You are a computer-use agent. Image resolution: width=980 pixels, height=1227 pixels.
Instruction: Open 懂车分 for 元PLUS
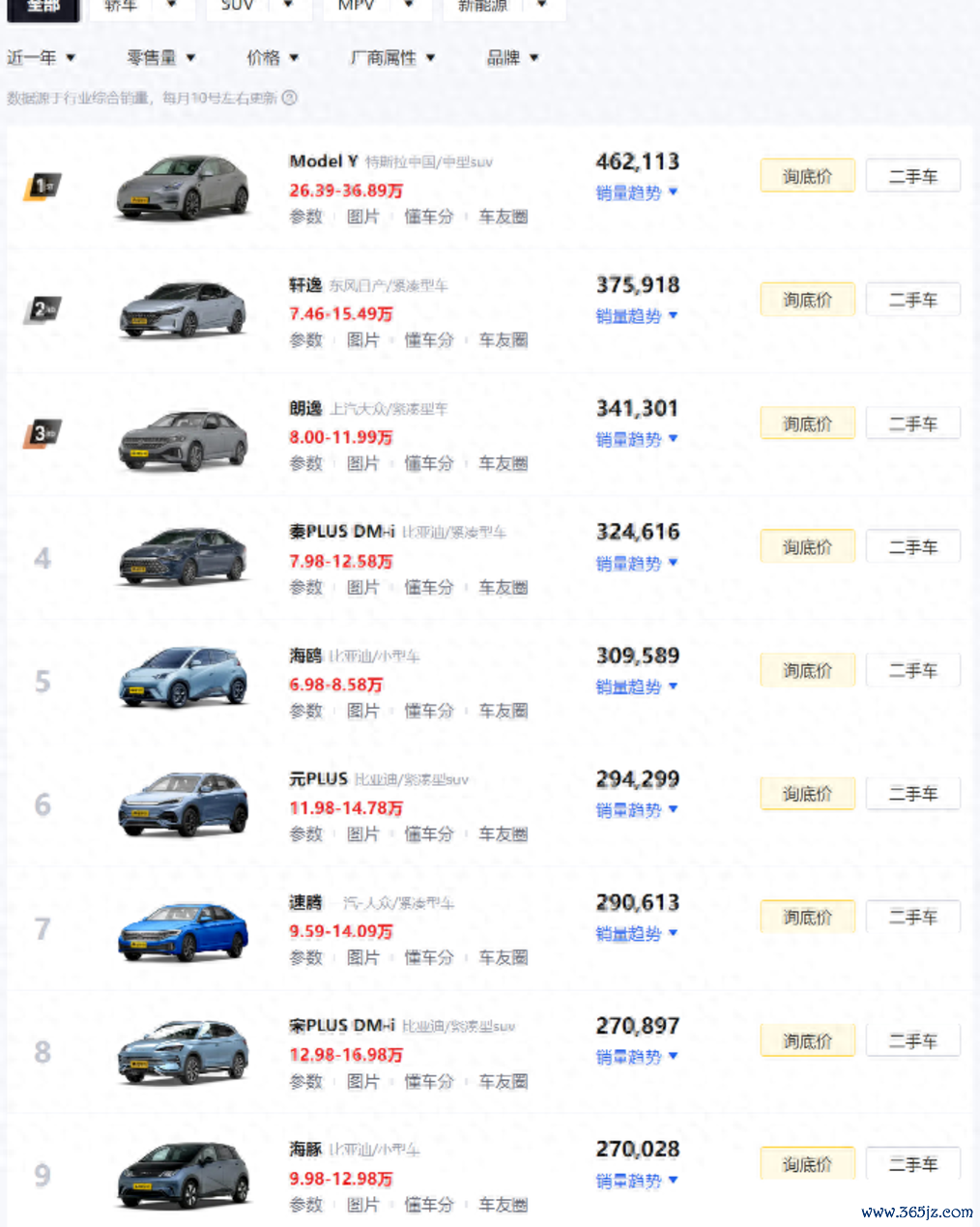click(x=428, y=833)
